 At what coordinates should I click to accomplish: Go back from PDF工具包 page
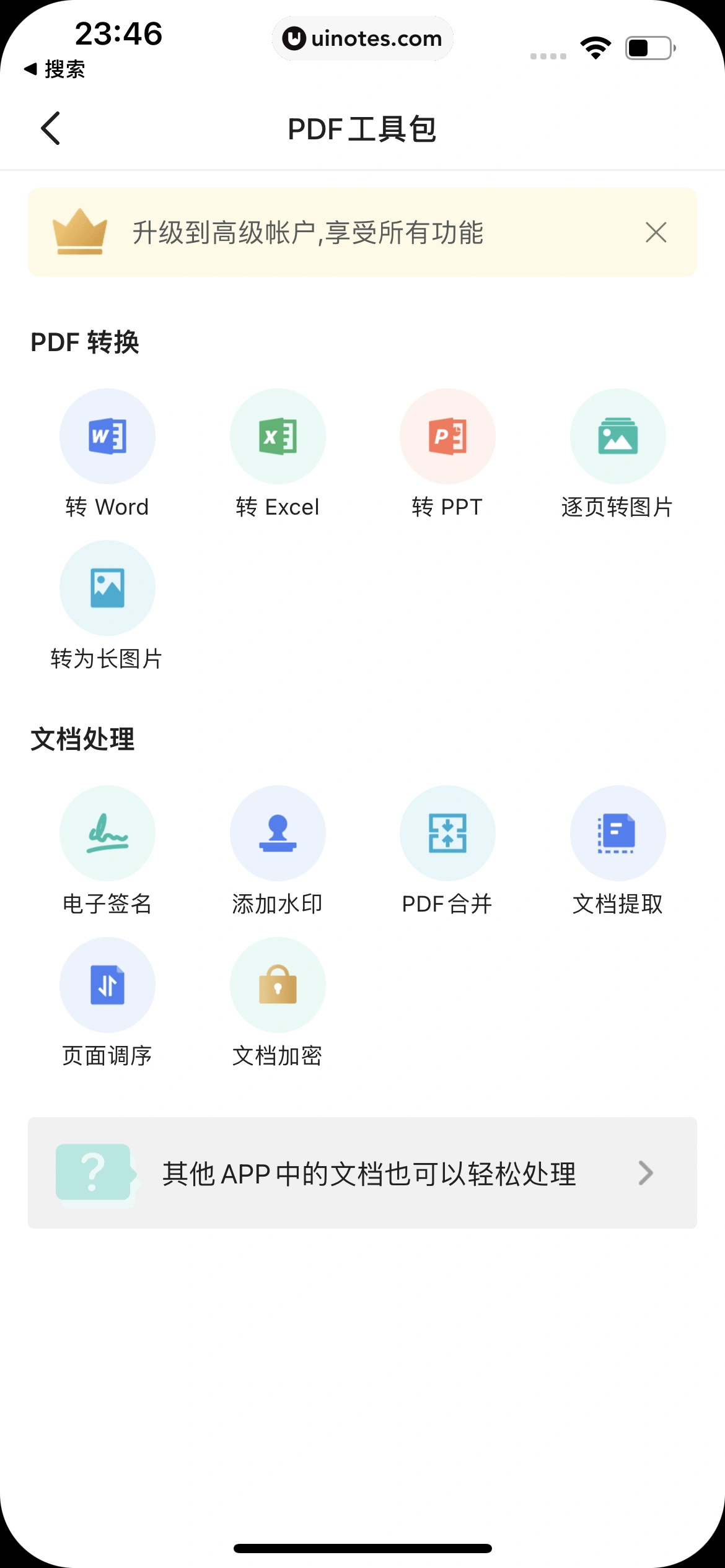click(x=51, y=128)
